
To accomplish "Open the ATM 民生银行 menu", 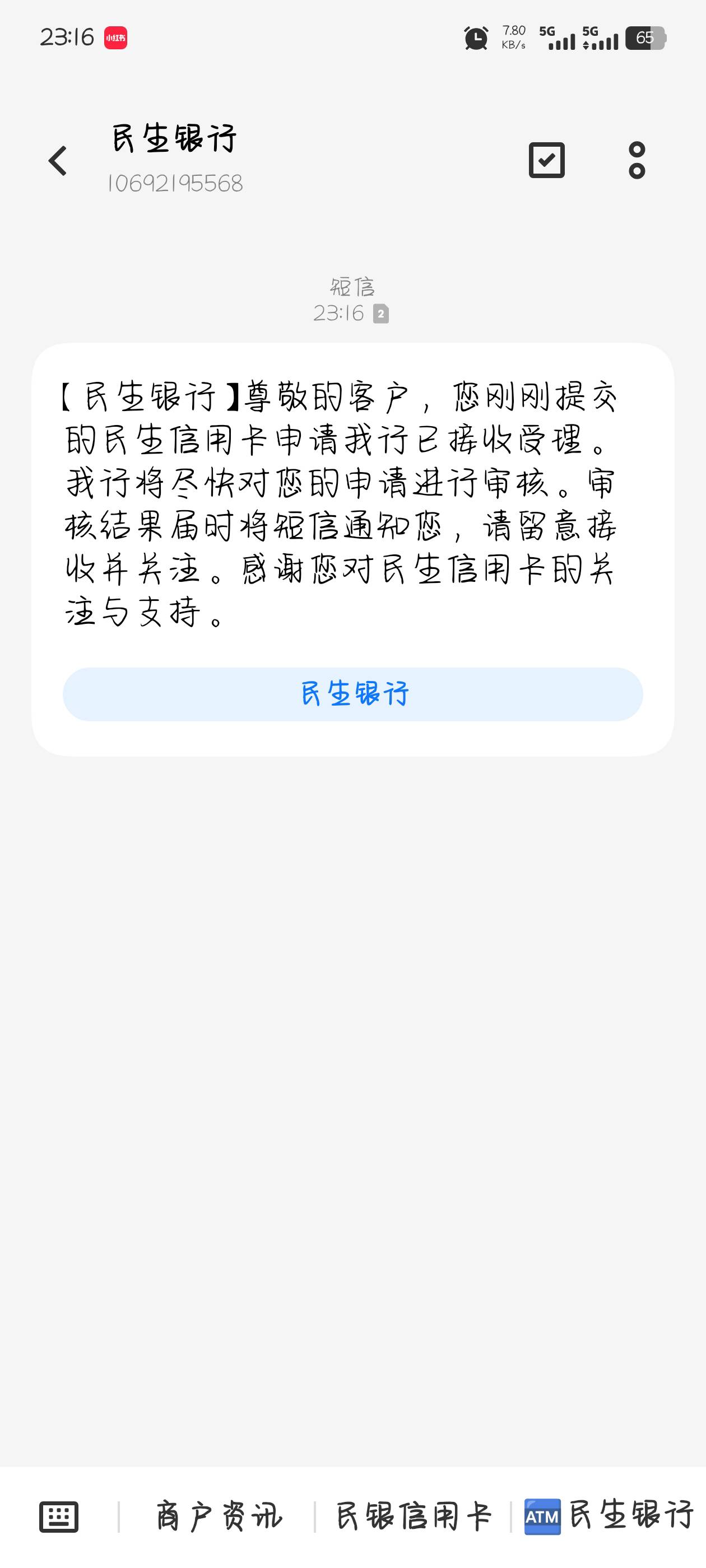I will [609, 1516].
